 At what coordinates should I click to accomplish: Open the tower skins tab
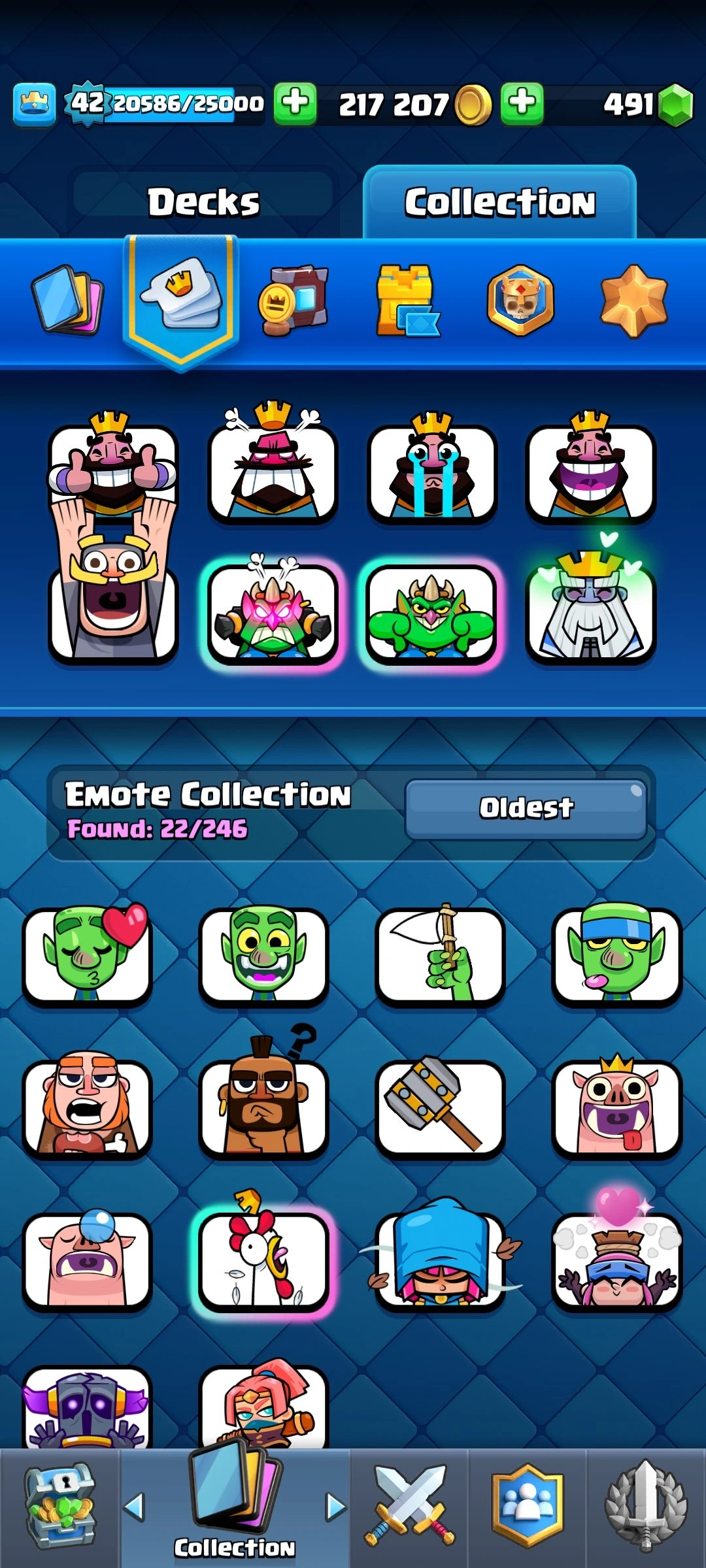pyautogui.click(x=407, y=301)
